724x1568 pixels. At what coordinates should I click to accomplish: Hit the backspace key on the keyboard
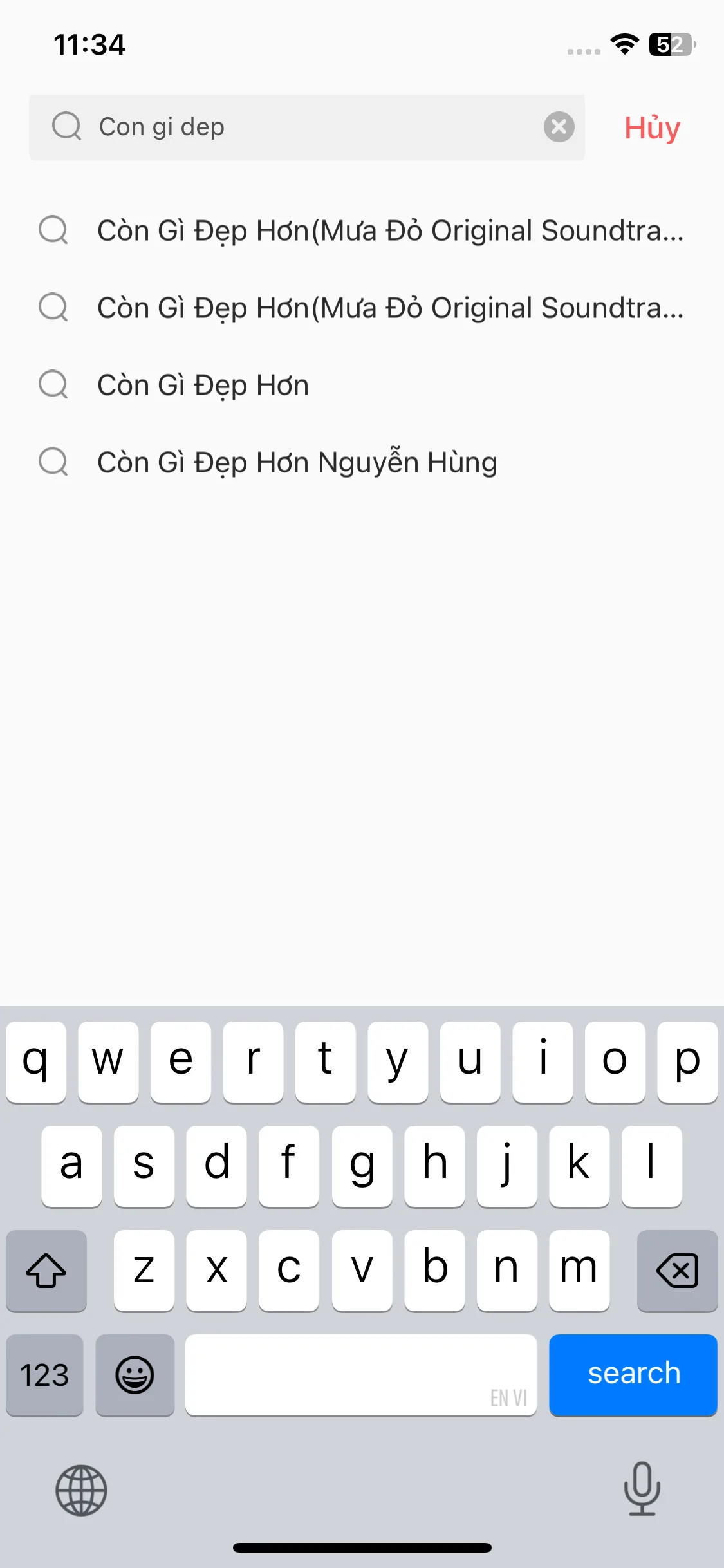point(676,1271)
